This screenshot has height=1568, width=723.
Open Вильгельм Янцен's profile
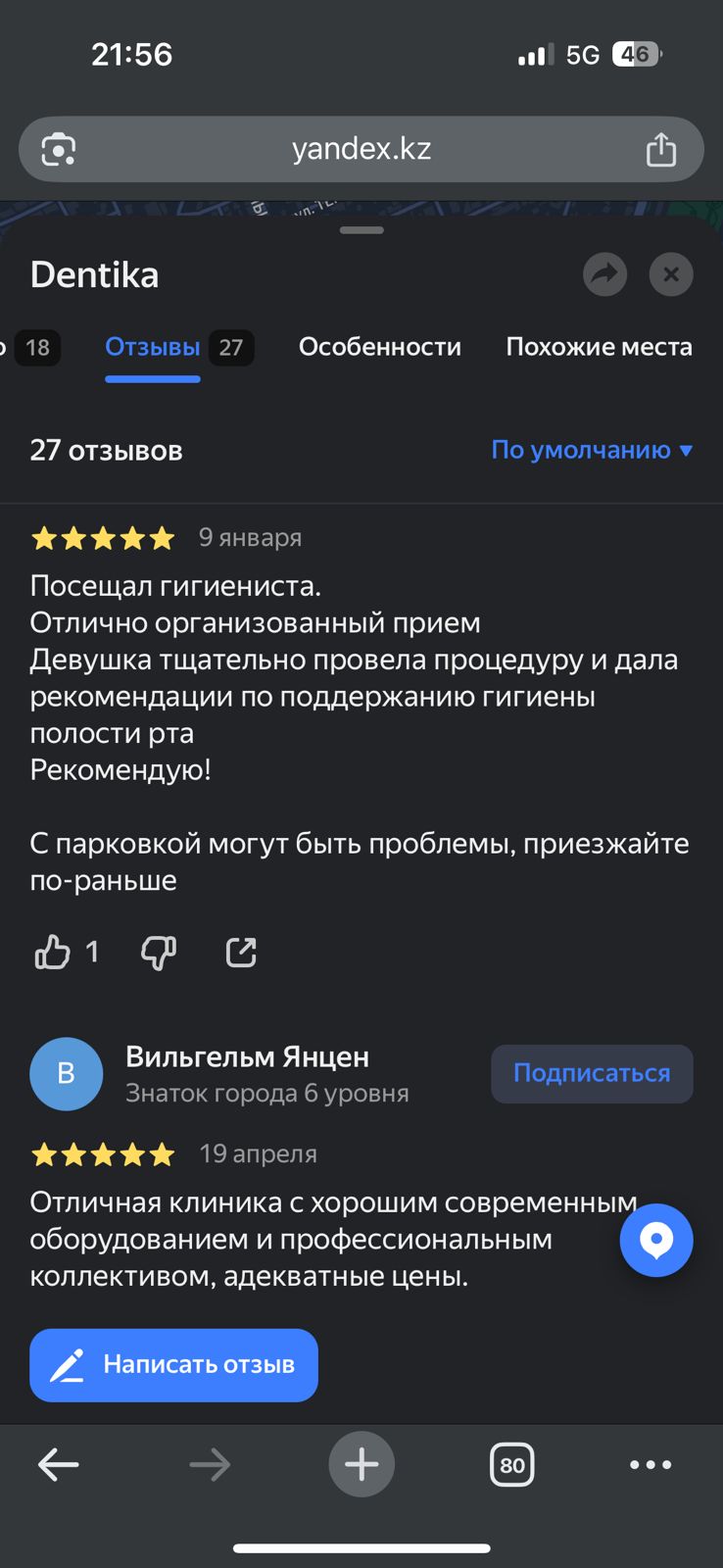click(x=247, y=1057)
